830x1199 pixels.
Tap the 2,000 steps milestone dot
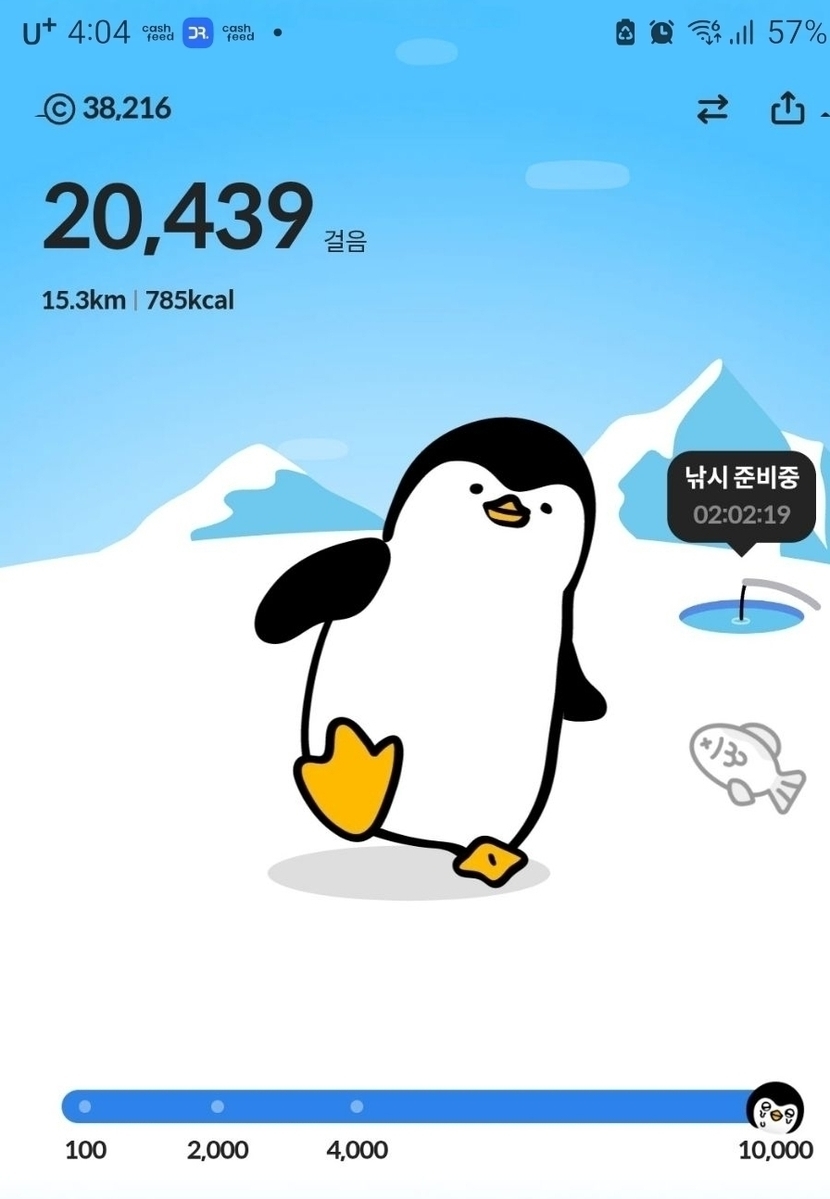click(217, 1107)
